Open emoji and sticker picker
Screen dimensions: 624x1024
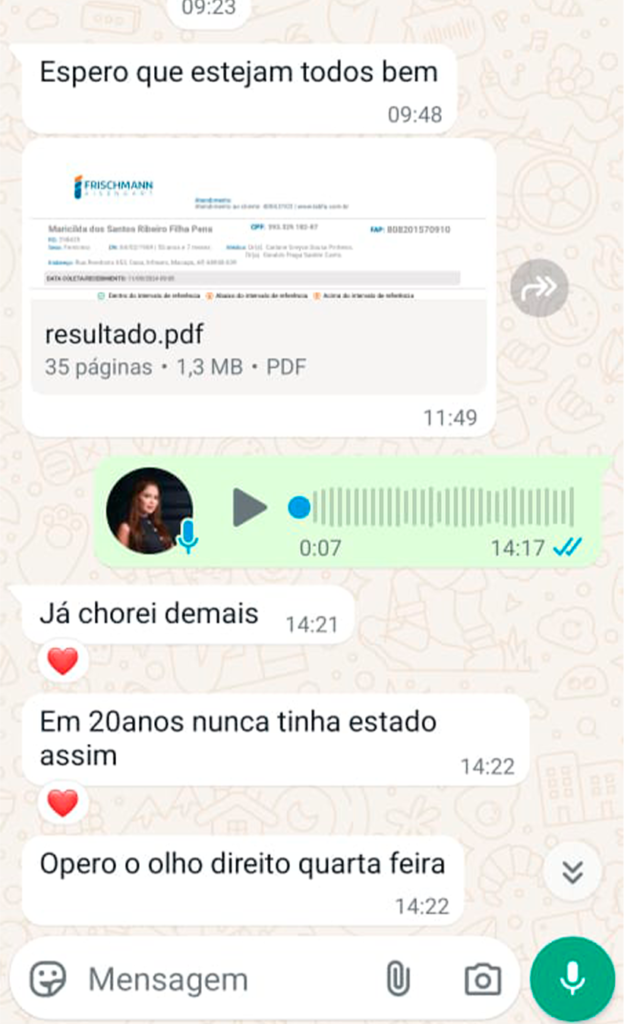(x=47, y=979)
